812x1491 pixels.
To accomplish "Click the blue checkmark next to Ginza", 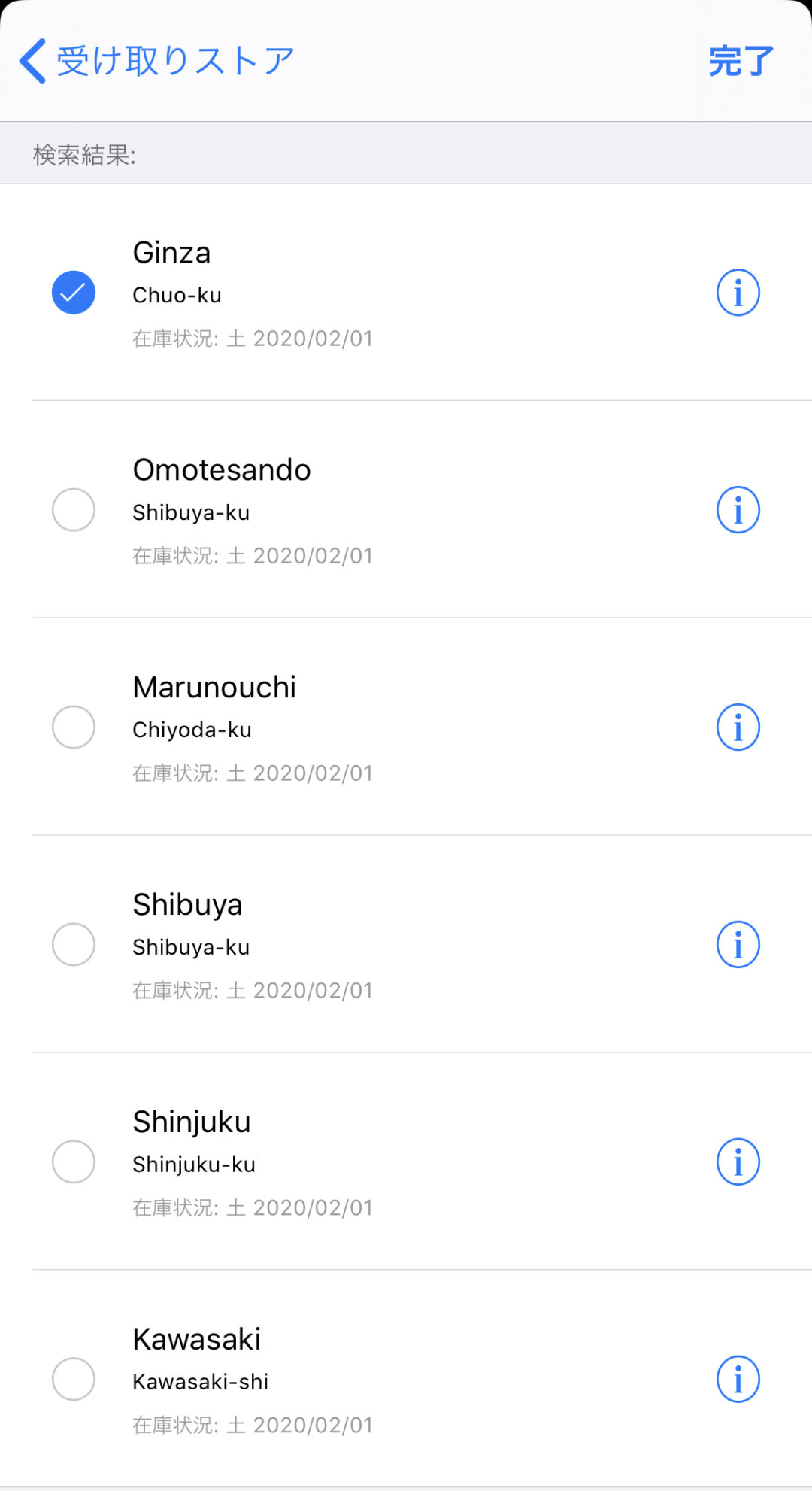I will click(x=73, y=293).
